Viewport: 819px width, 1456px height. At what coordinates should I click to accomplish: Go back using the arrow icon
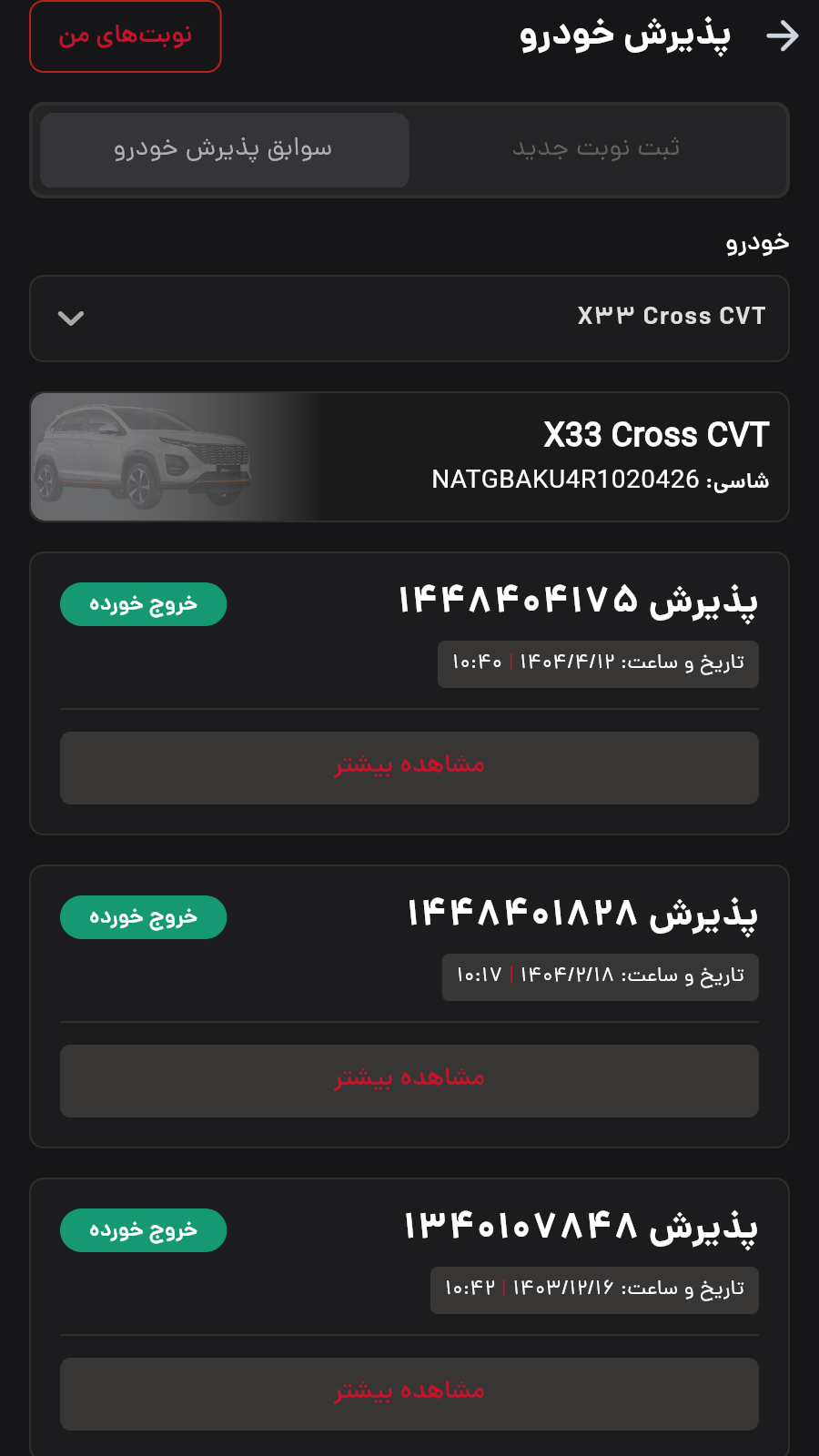(782, 36)
